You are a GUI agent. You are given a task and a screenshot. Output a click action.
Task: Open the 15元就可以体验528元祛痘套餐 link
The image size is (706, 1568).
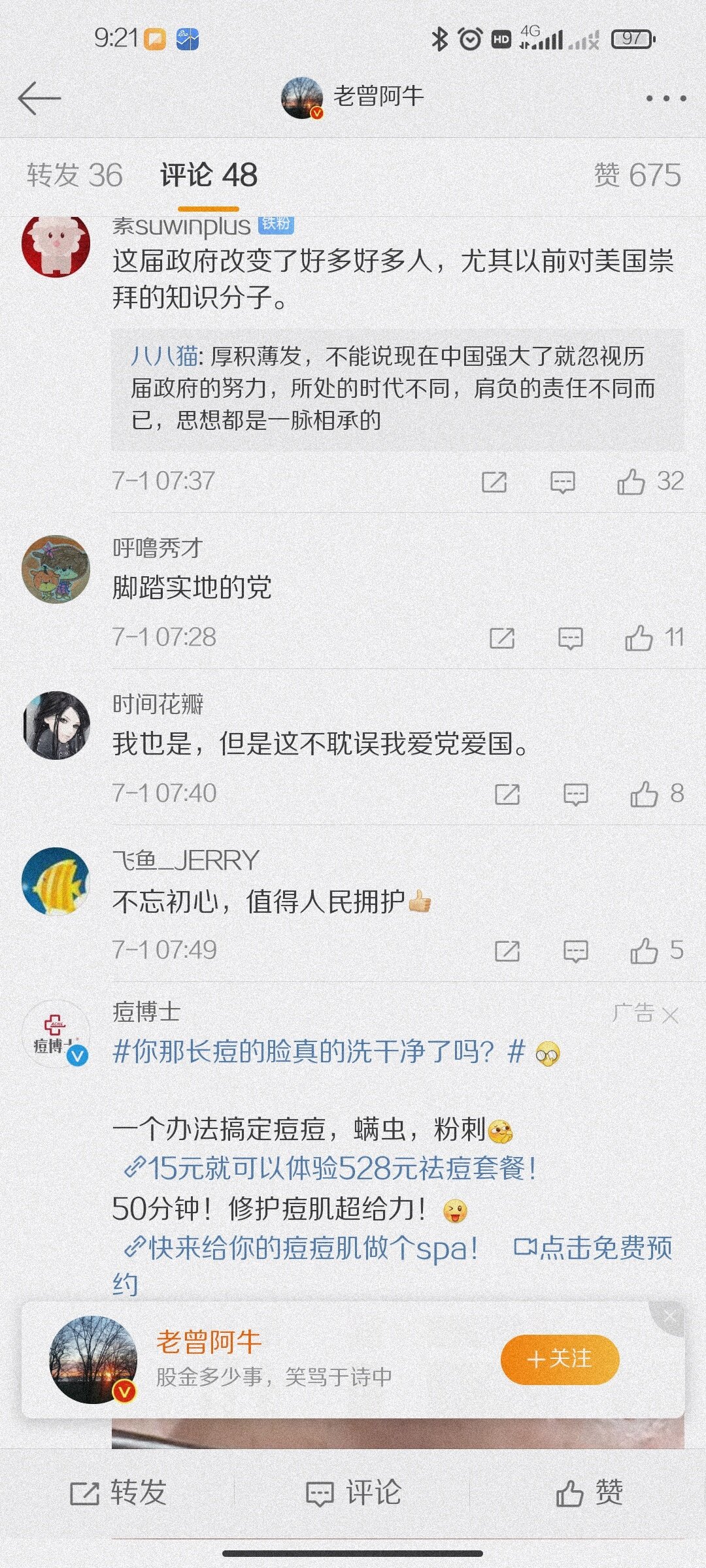coord(333,1168)
